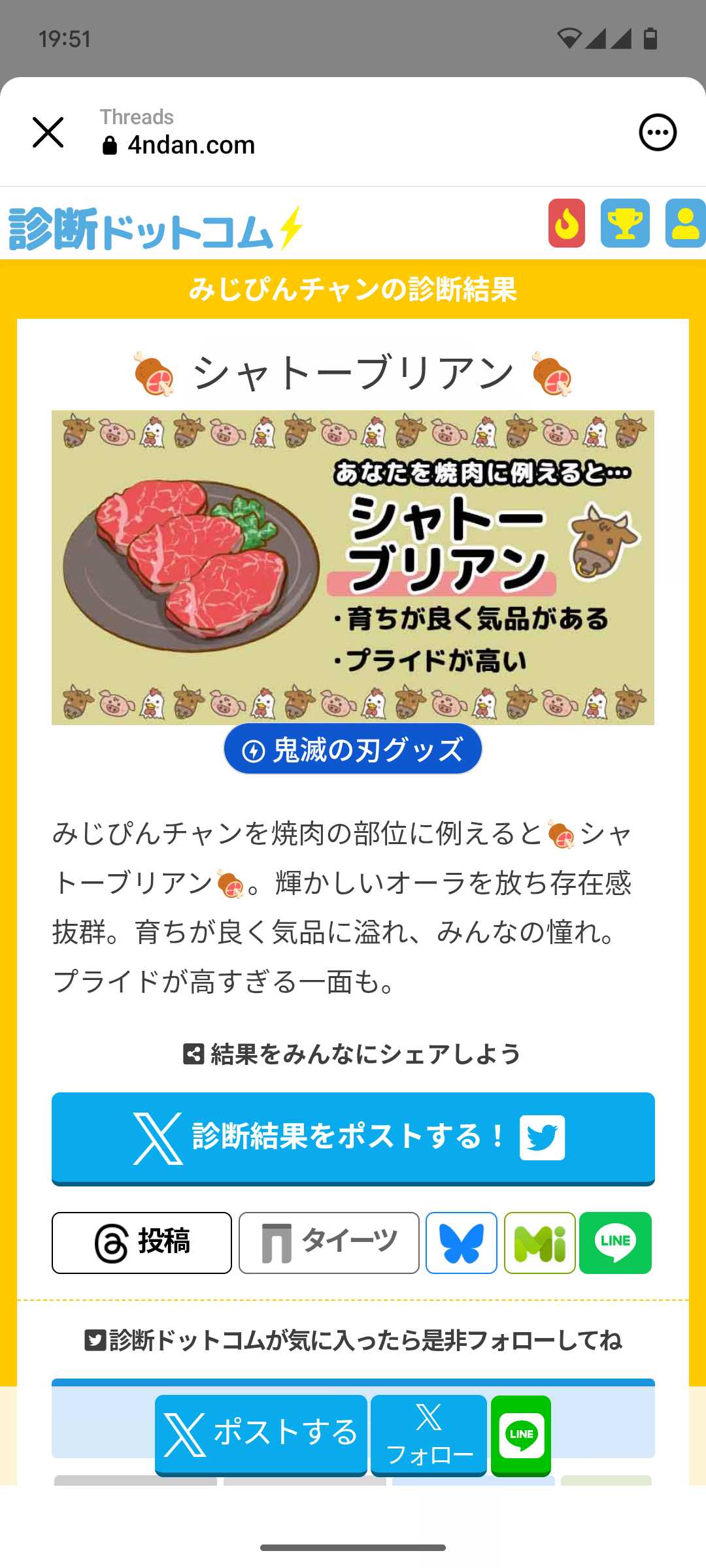Share the result to LINE
The image size is (706, 1568).
point(615,1243)
